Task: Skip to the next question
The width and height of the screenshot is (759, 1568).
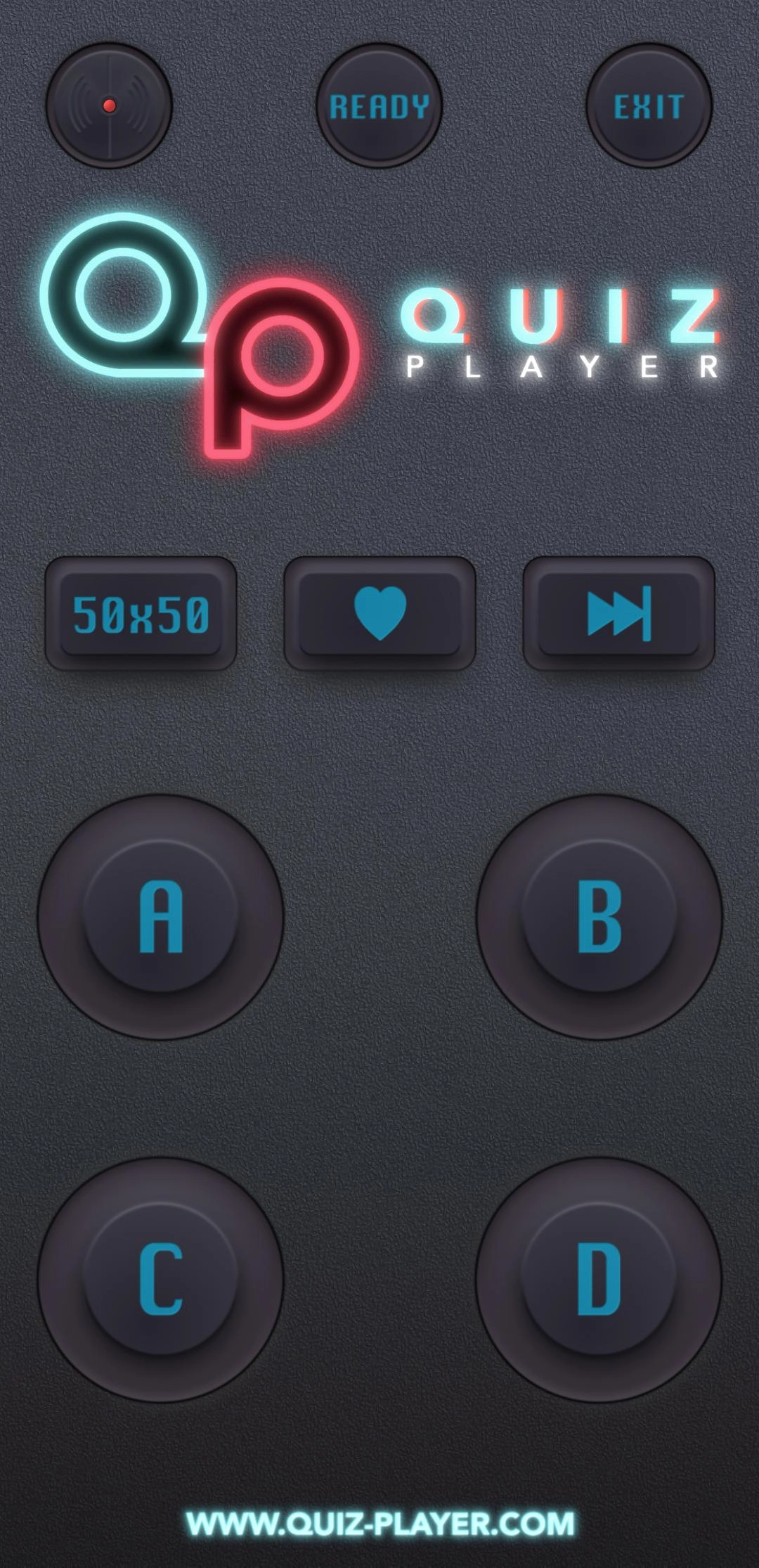Action: (x=619, y=614)
